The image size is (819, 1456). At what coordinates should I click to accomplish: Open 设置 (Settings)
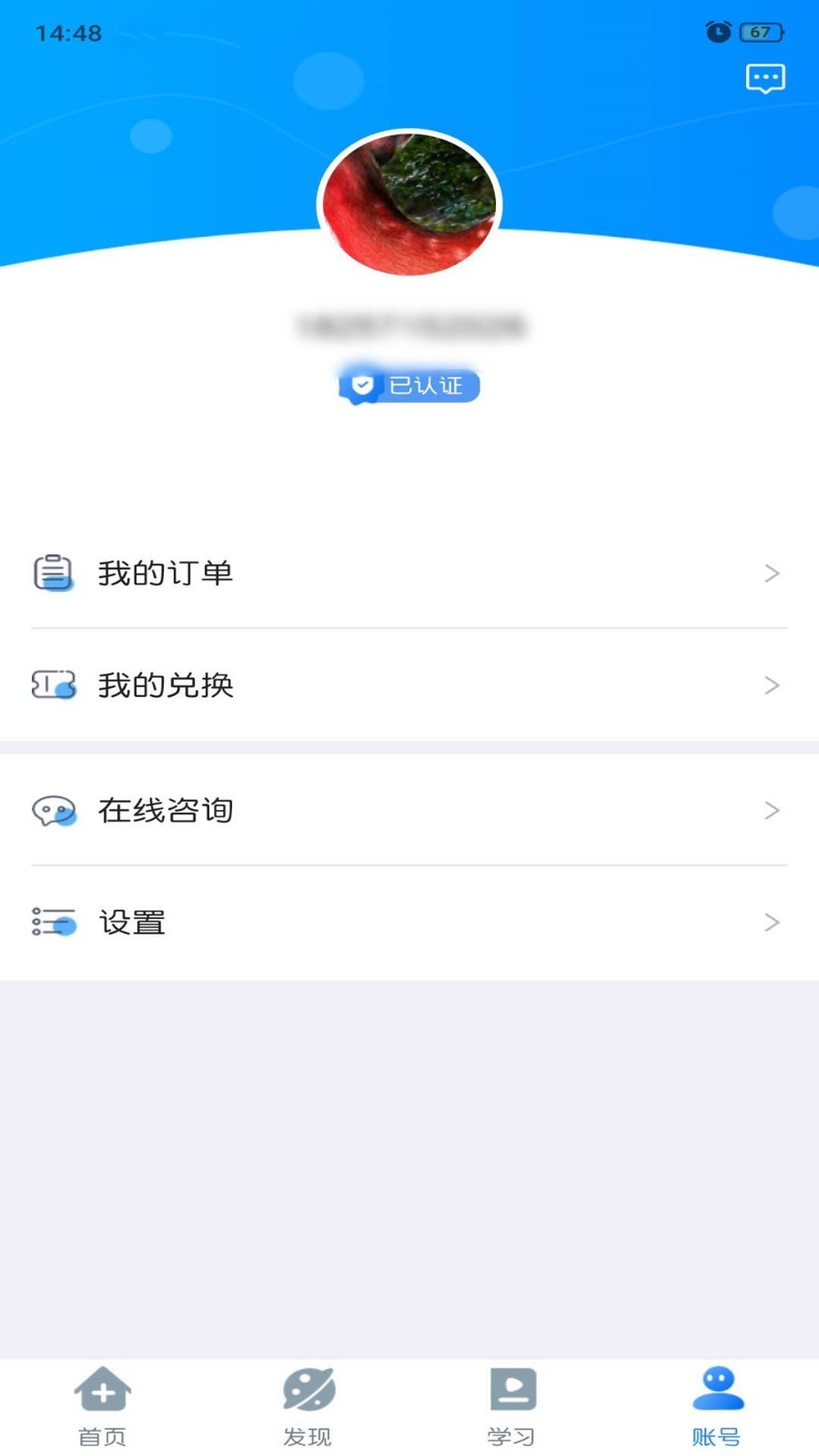(409, 923)
